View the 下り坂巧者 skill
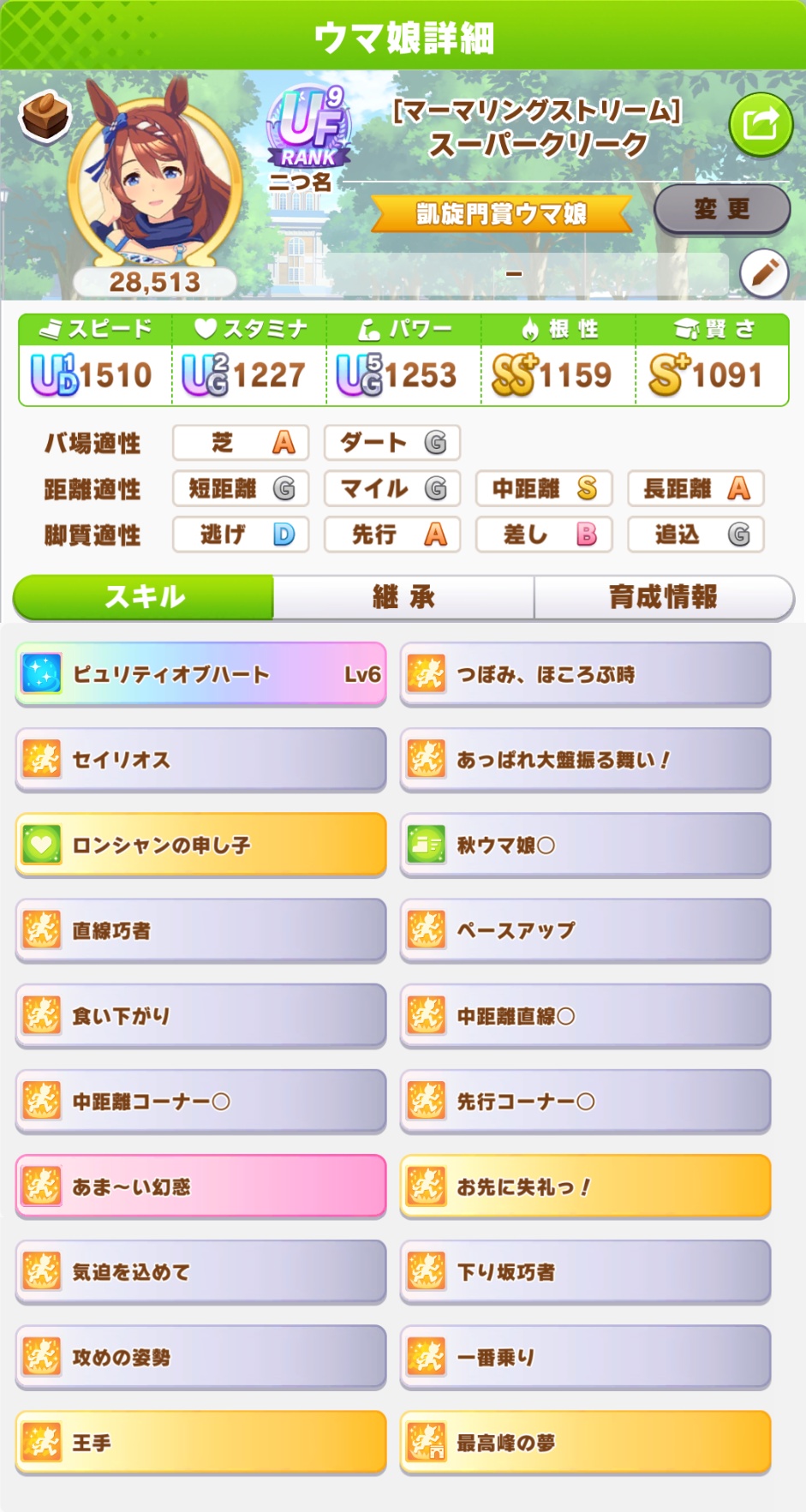 (585, 1272)
